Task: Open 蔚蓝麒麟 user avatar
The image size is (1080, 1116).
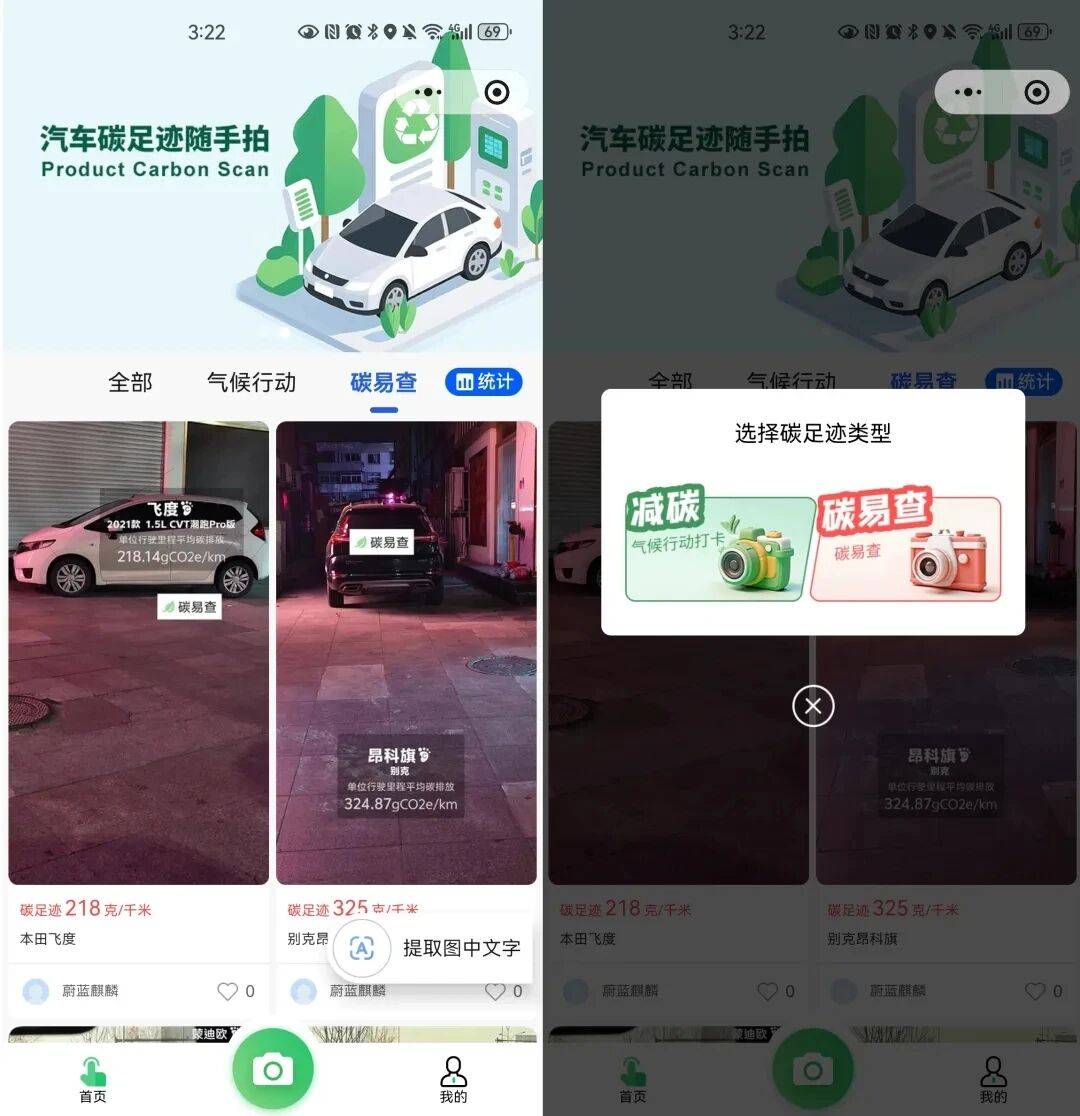Action: [36, 991]
